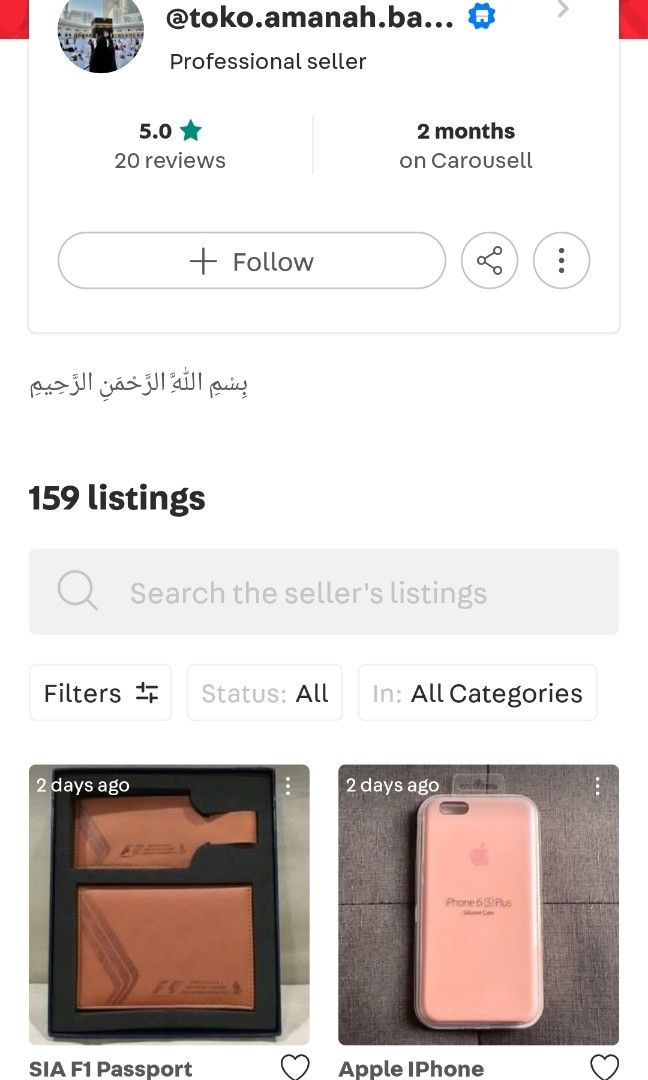Open the seller profile details chevron
The width and height of the screenshot is (648, 1080).
coord(563,9)
